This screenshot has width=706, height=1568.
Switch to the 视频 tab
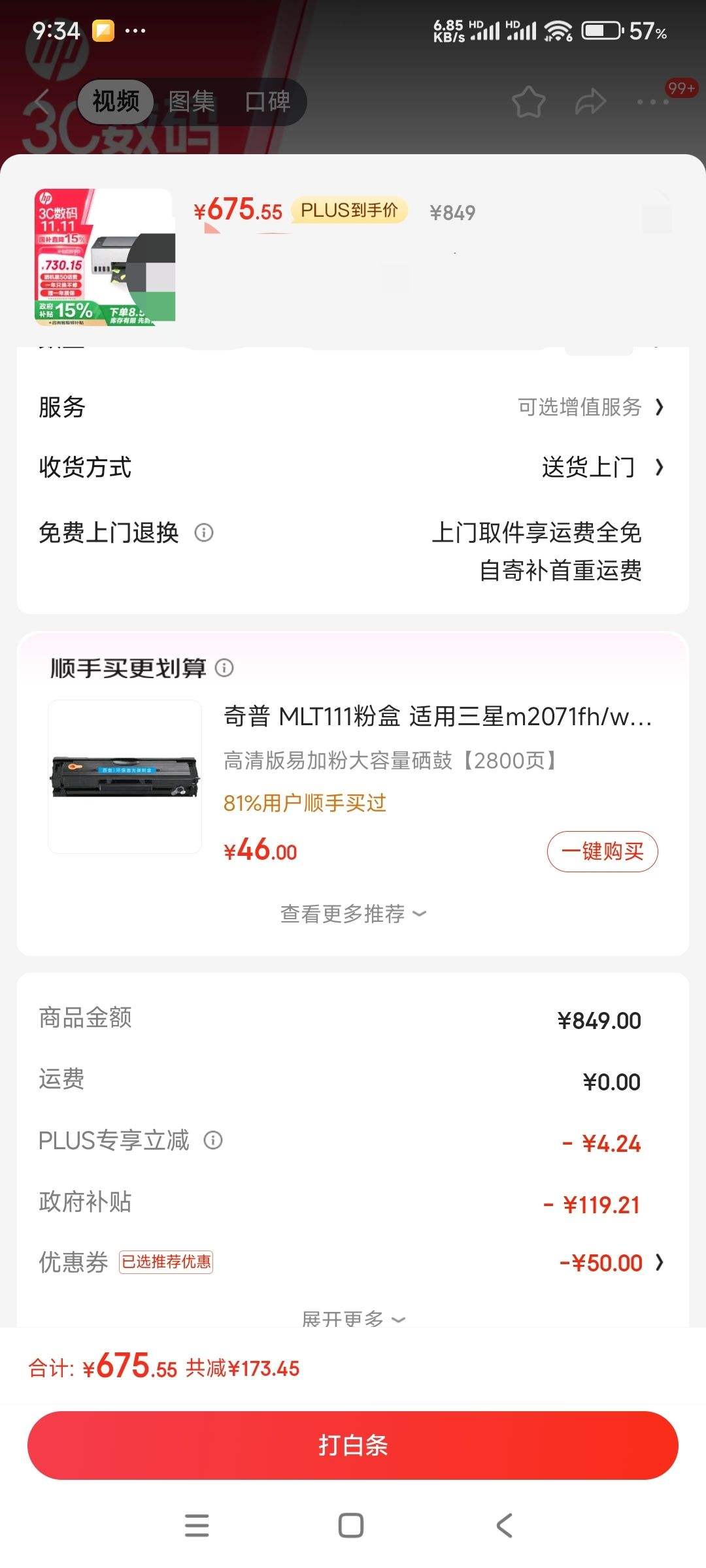[x=116, y=101]
